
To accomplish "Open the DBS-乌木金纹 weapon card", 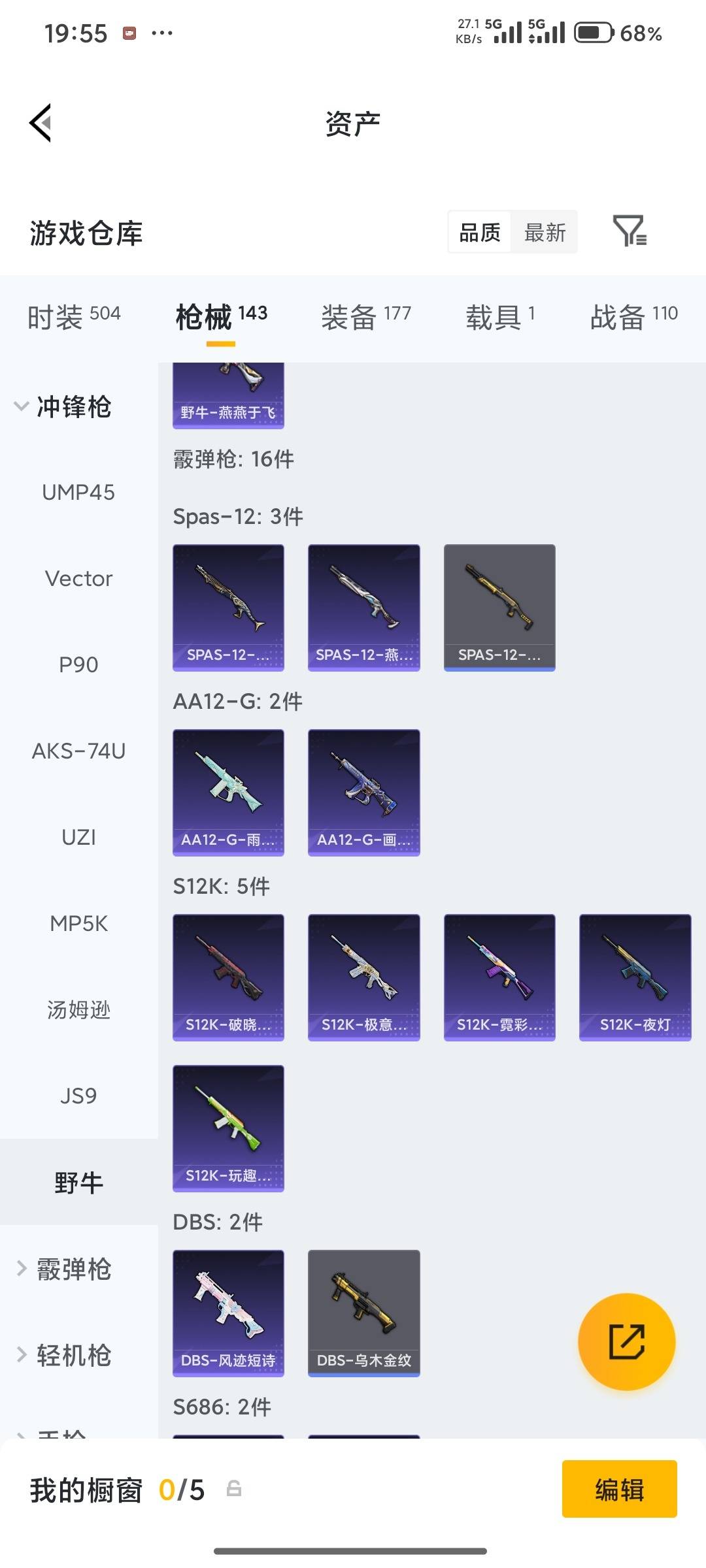I will tap(363, 1313).
